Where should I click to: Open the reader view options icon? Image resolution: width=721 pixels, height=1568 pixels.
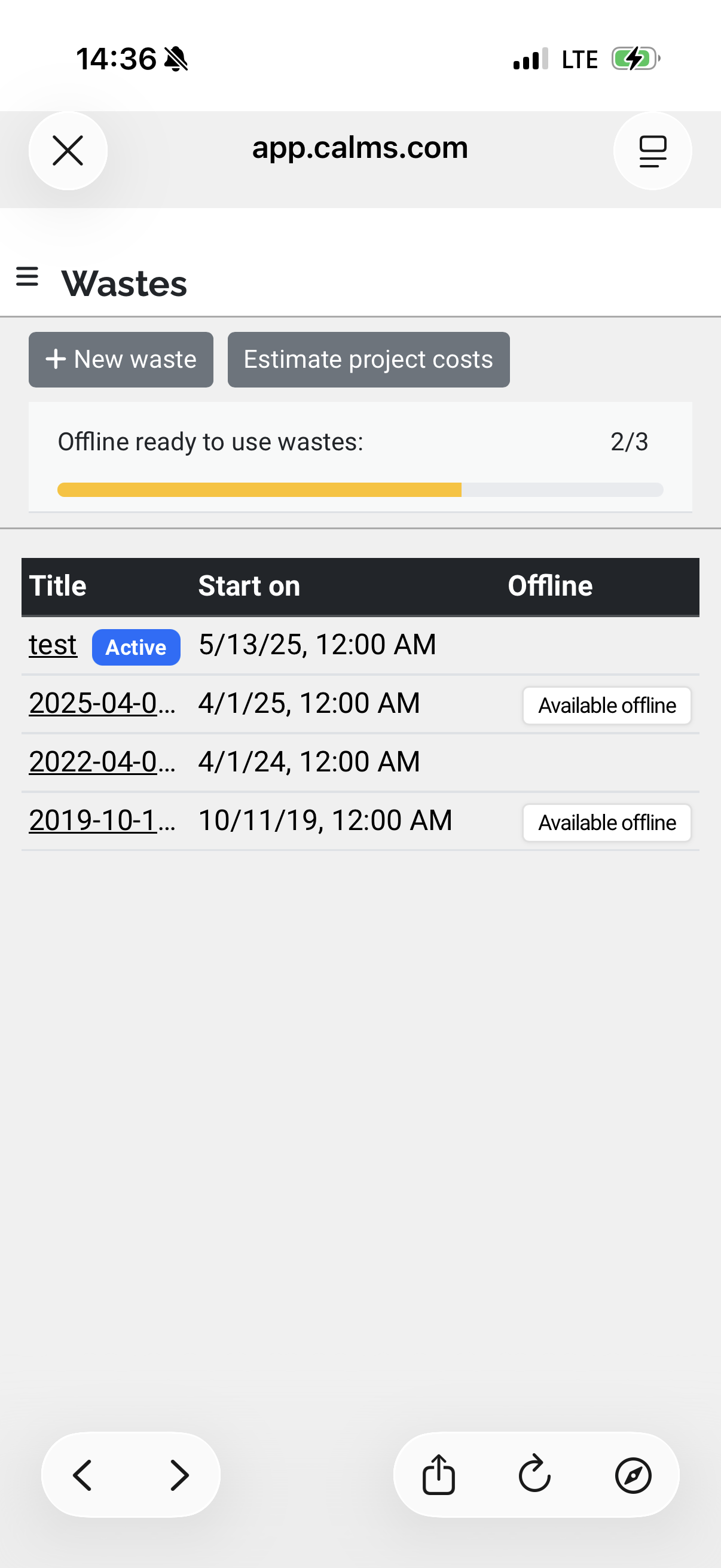point(652,151)
